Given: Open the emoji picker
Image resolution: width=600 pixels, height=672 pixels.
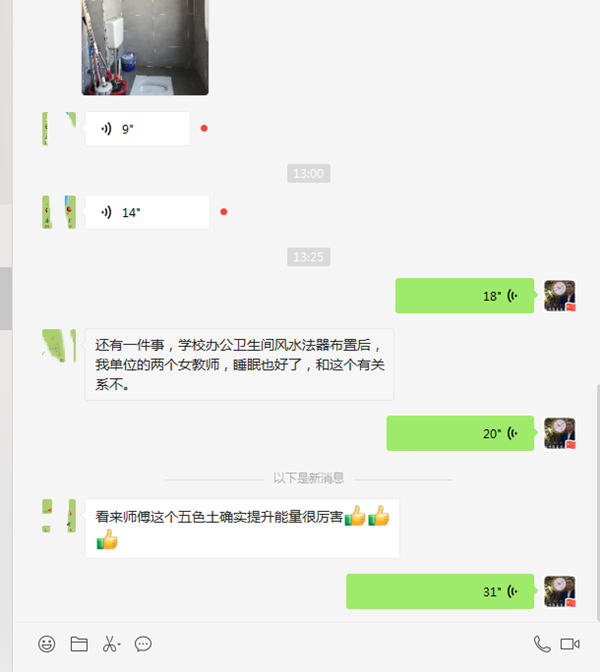Looking at the screenshot, I should click(x=46, y=644).
